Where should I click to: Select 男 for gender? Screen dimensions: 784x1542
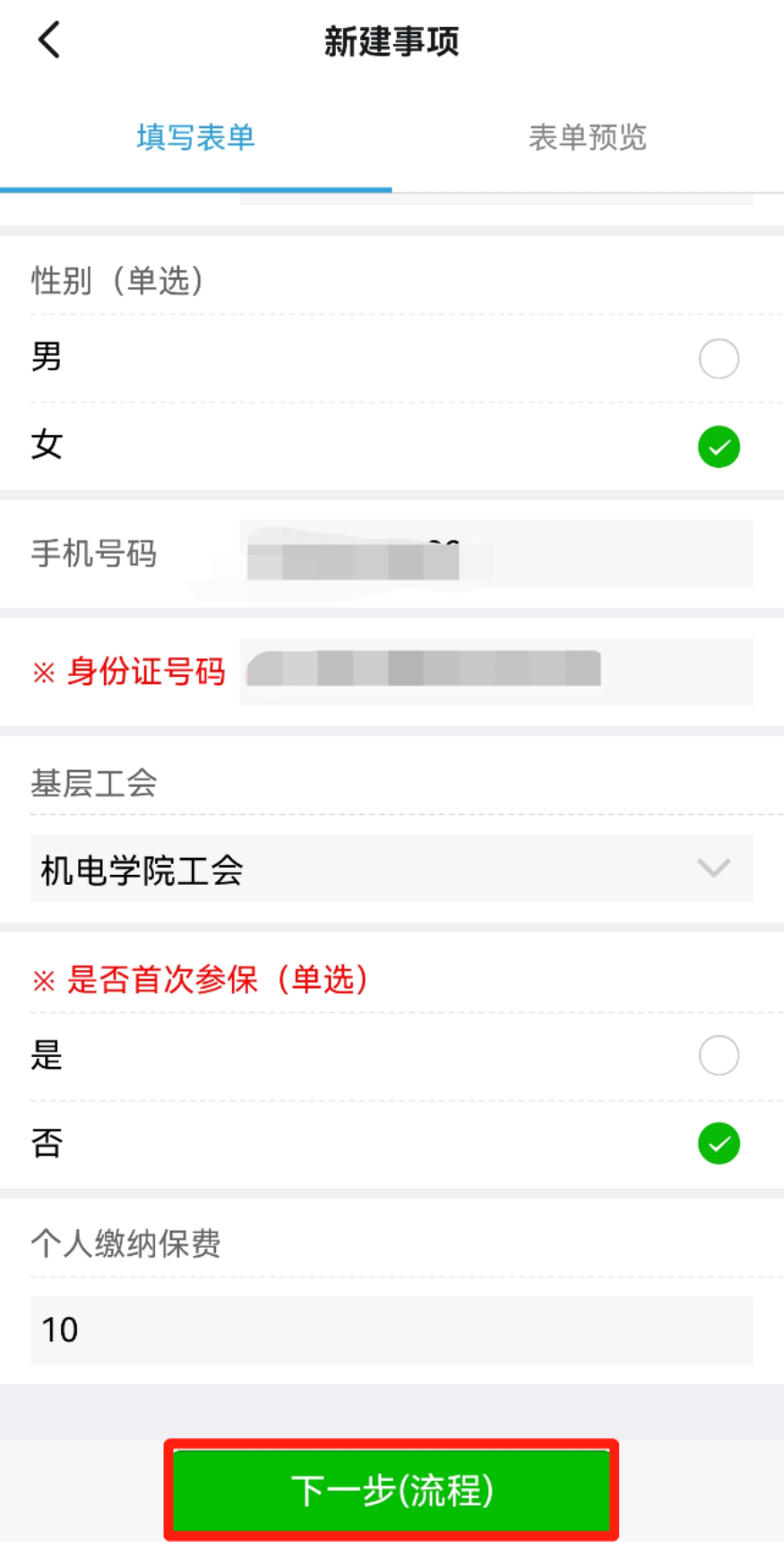[719, 359]
